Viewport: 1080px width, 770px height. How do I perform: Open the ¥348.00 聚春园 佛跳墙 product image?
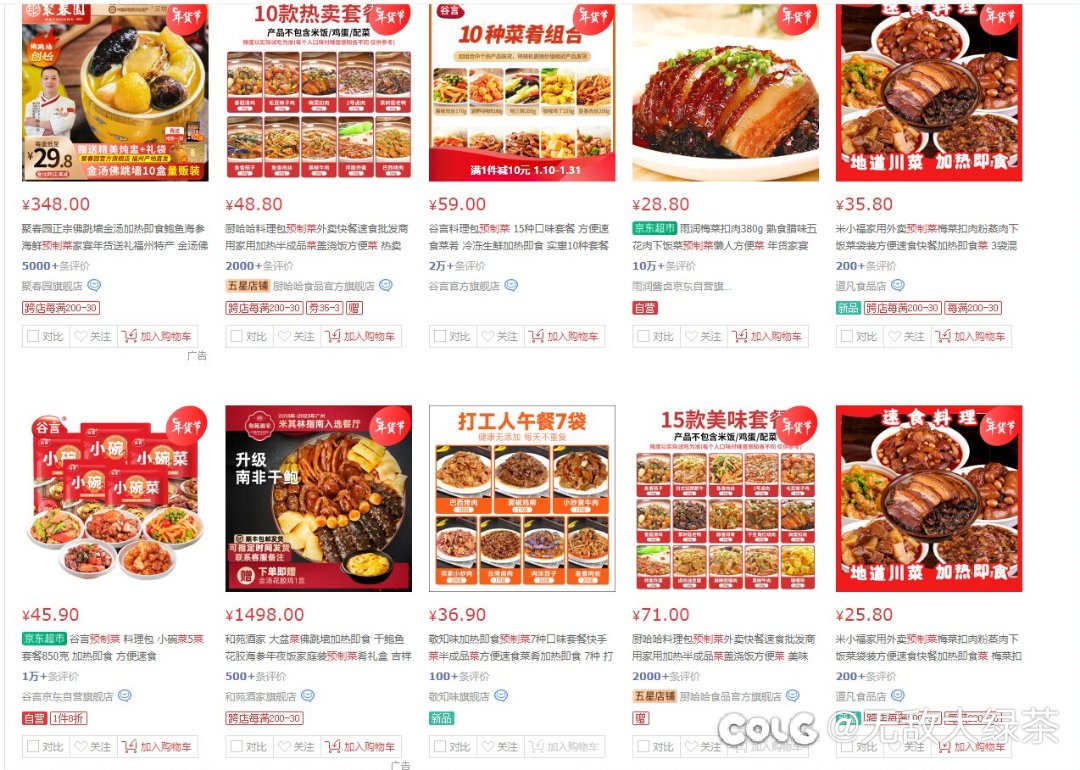pyautogui.click(x=115, y=92)
